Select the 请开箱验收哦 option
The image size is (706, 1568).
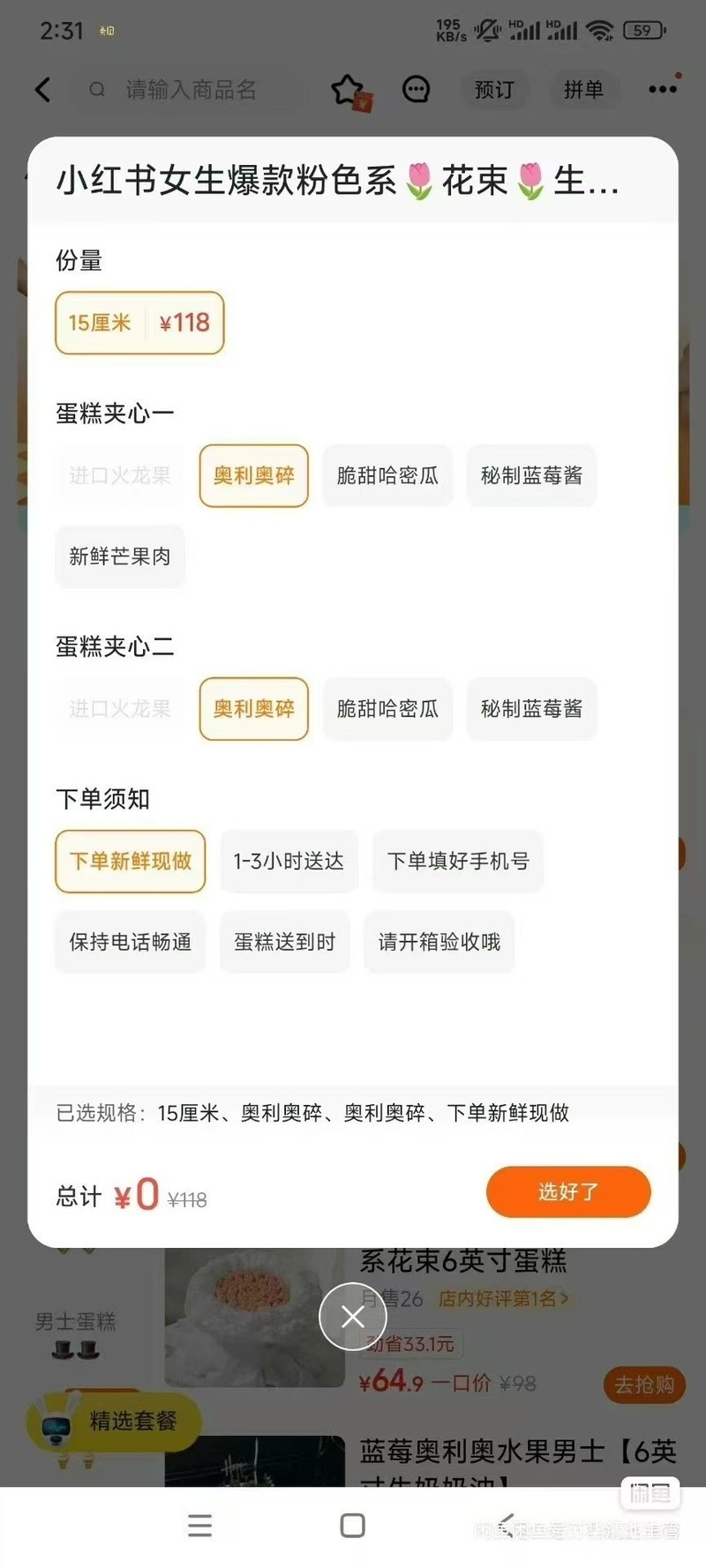(439, 942)
